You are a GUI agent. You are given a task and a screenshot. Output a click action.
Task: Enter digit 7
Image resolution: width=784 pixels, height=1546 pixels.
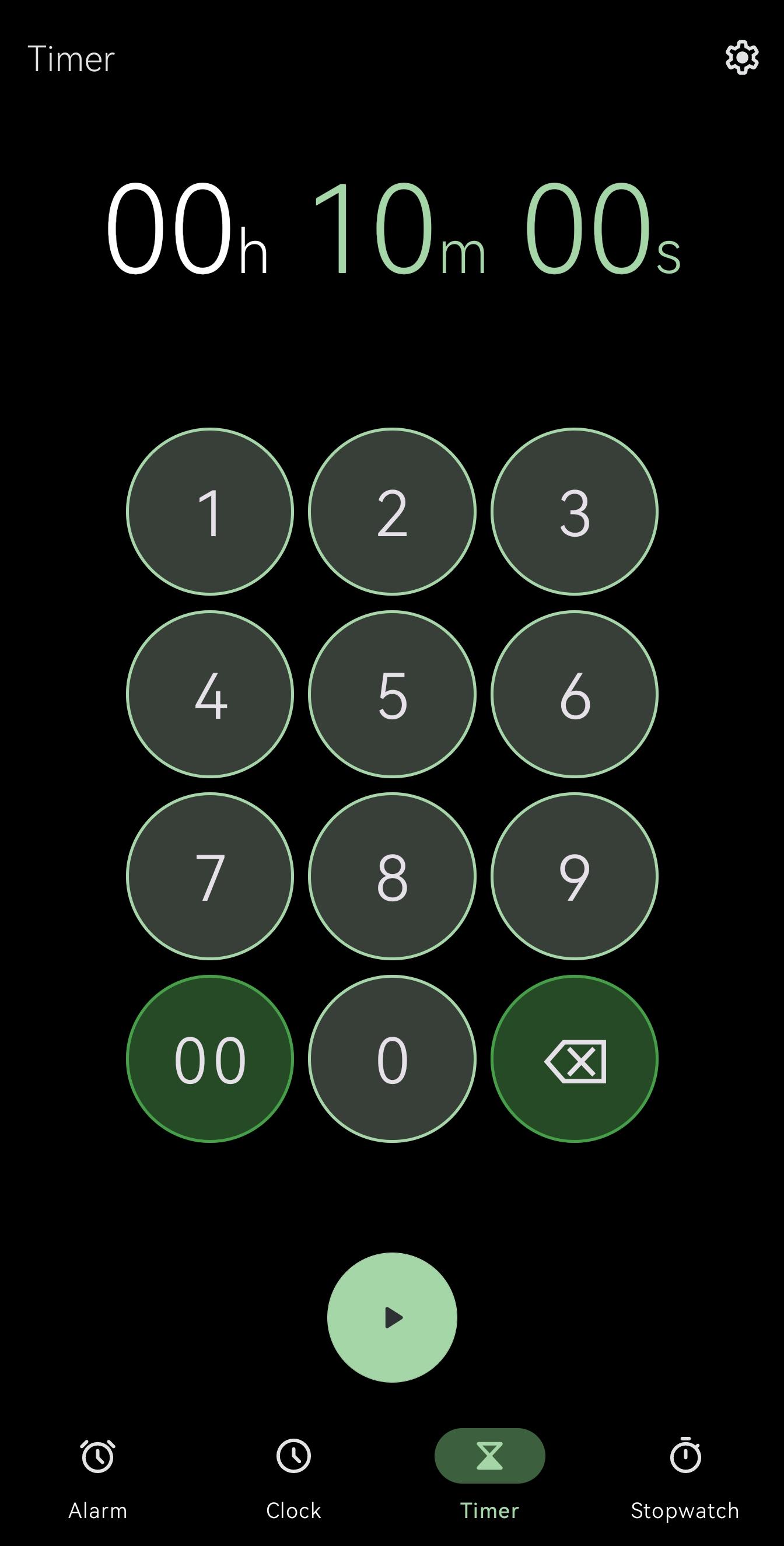click(x=210, y=876)
